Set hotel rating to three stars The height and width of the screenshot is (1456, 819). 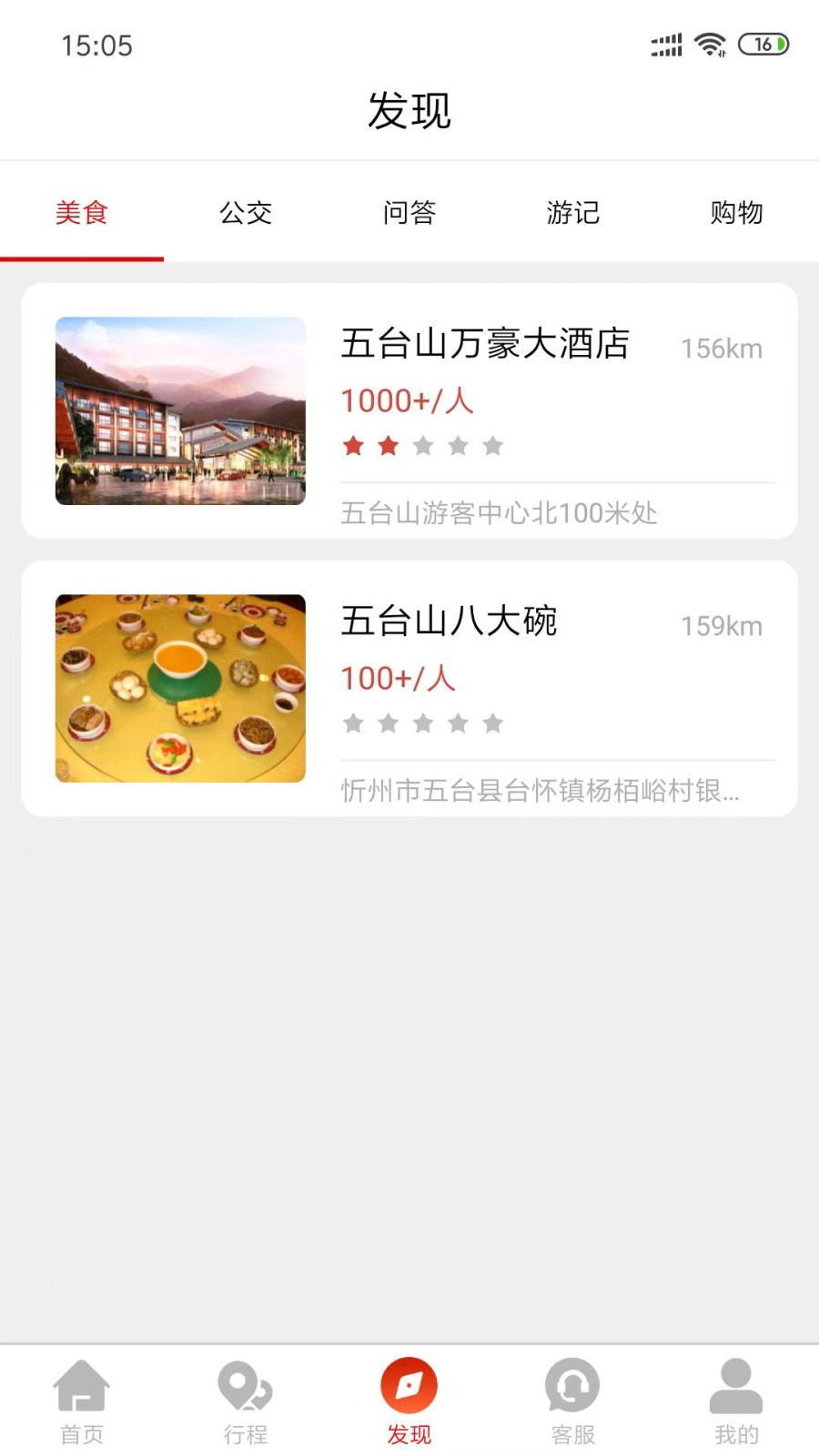(423, 446)
